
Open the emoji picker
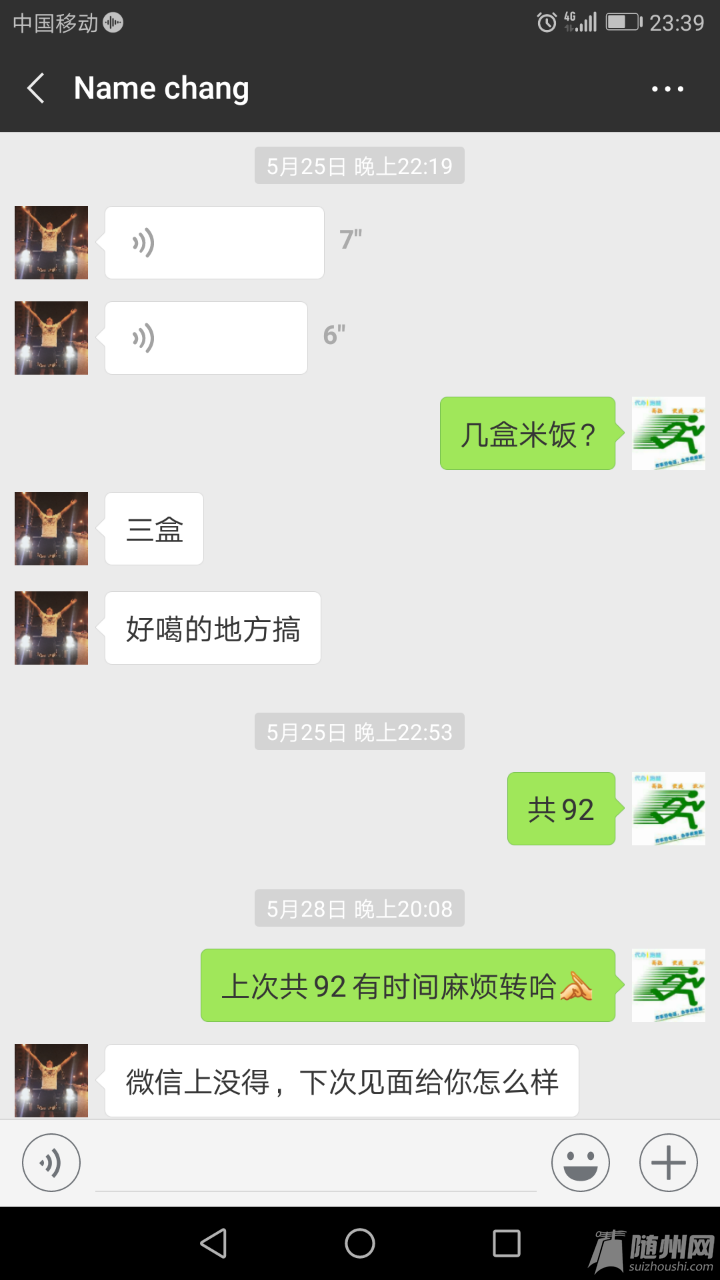point(580,1163)
